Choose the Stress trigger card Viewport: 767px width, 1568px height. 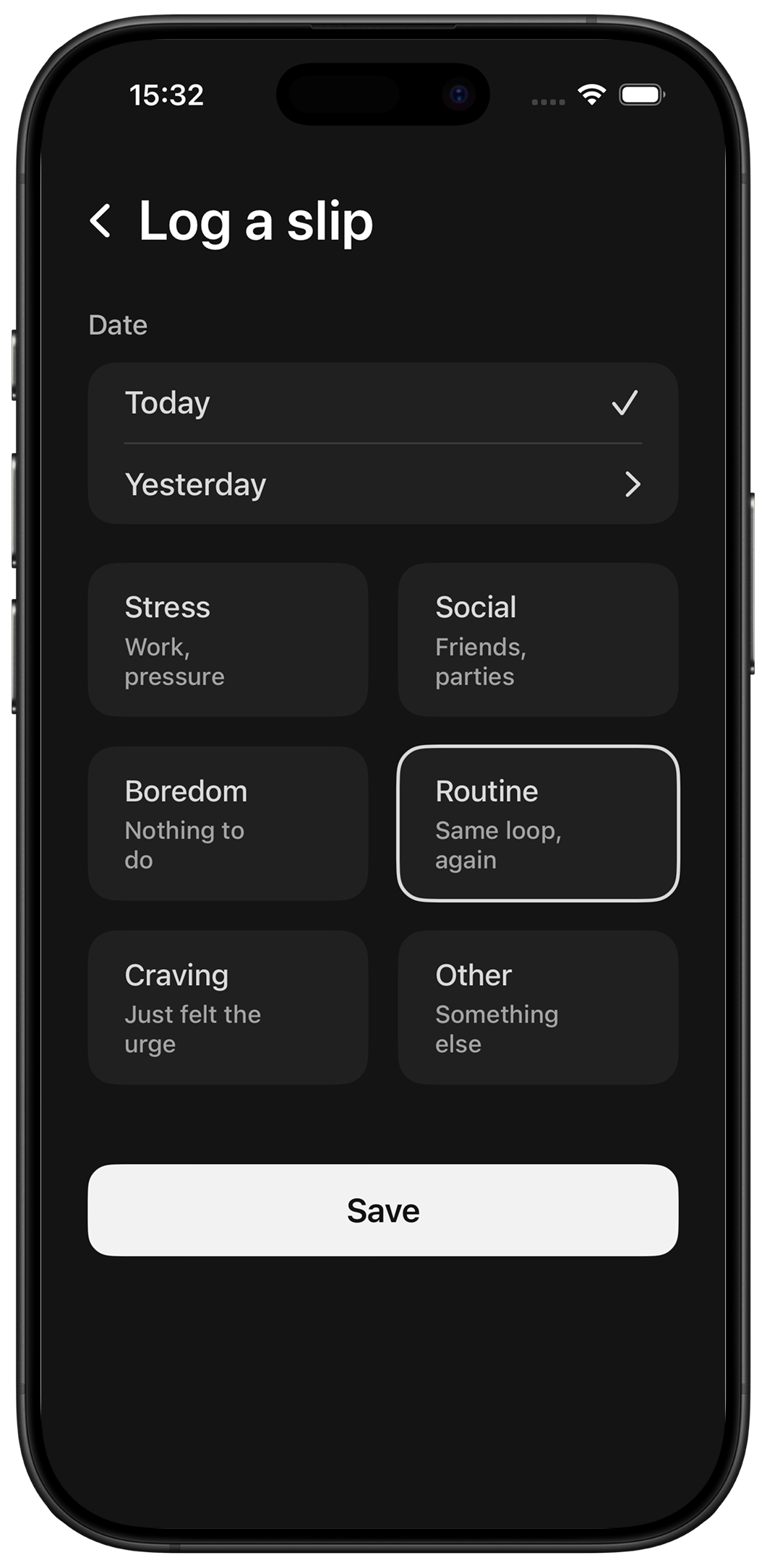pyautogui.click(x=228, y=640)
